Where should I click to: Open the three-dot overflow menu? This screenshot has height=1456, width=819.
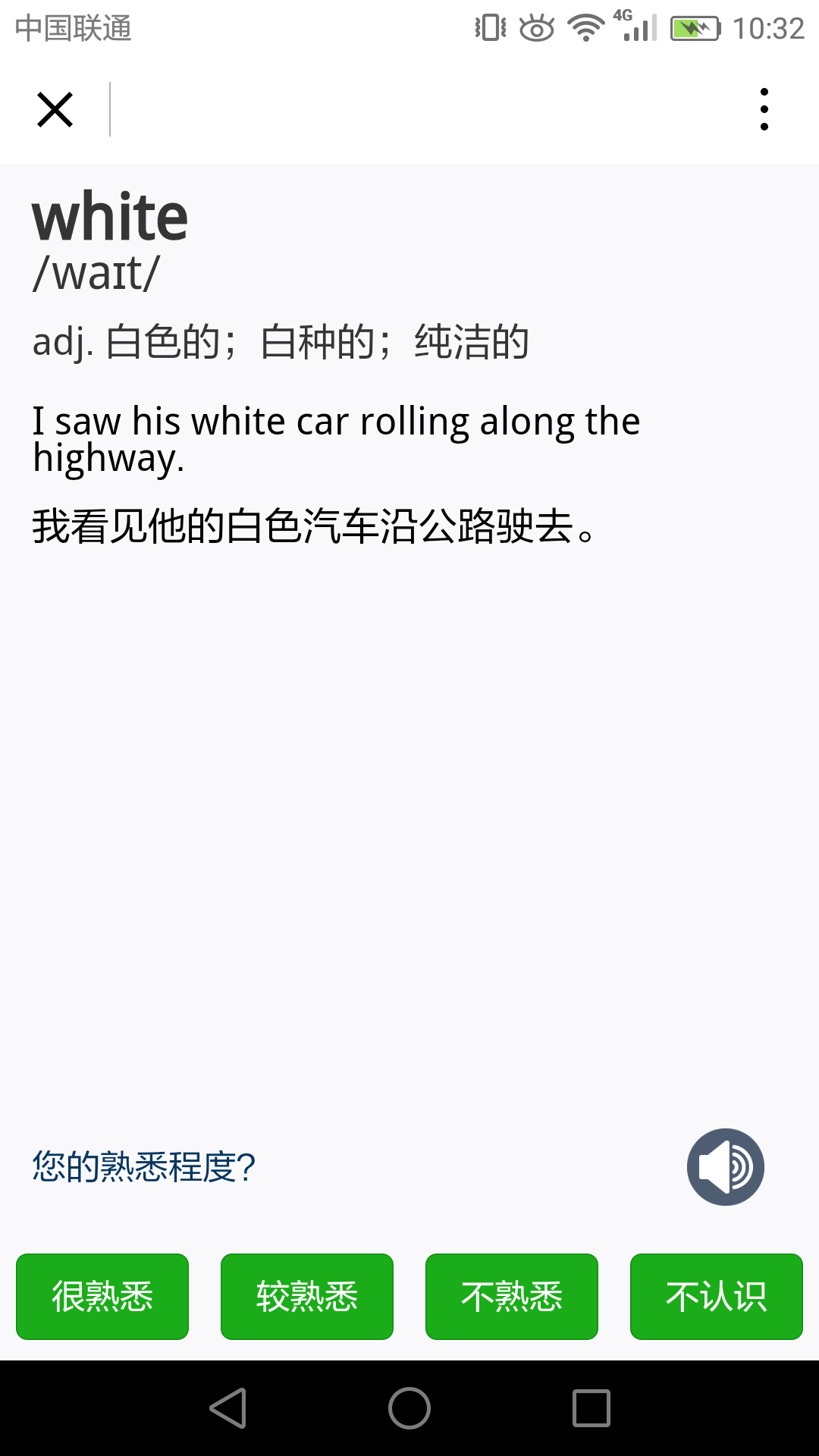764,110
